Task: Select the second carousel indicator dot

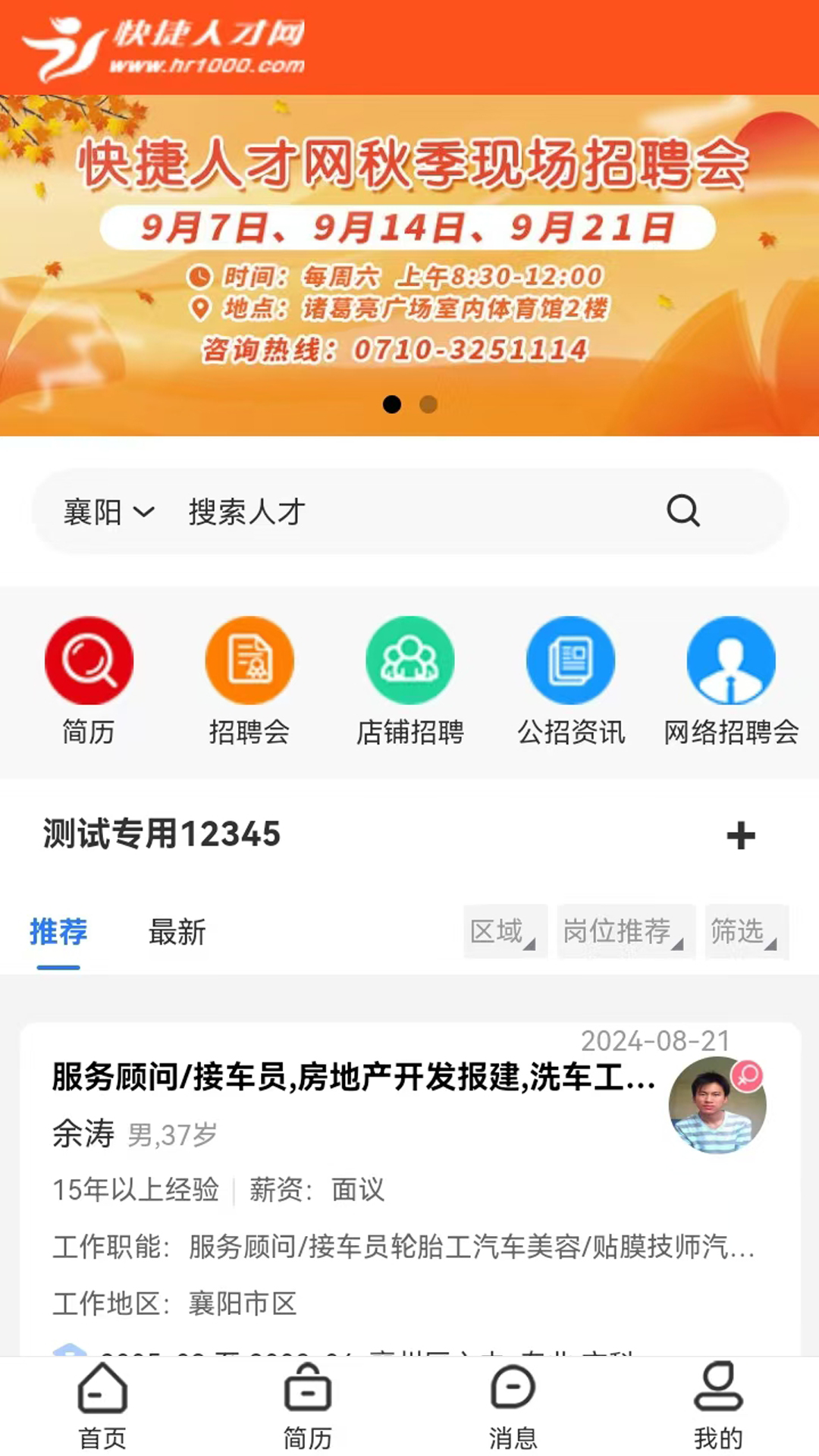Action: pos(428,406)
